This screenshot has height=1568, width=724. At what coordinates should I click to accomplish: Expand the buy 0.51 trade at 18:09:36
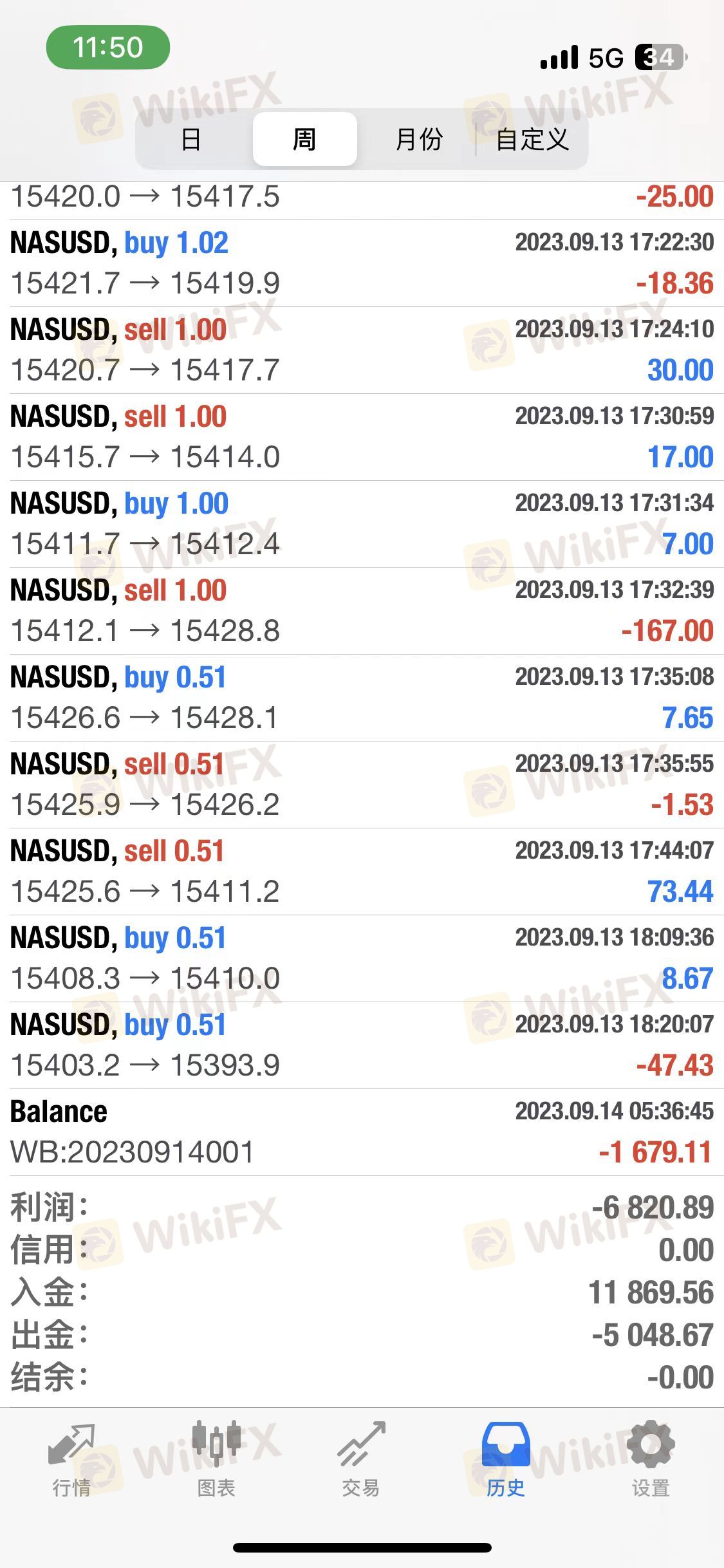(x=362, y=958)
